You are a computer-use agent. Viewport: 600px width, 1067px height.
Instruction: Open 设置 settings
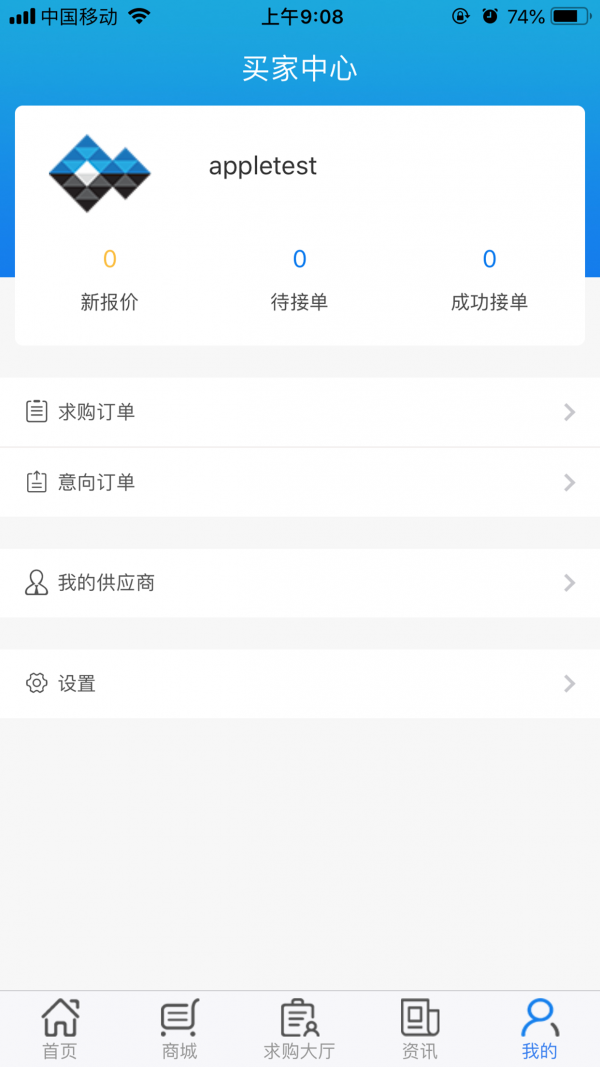tap(300, 684)
